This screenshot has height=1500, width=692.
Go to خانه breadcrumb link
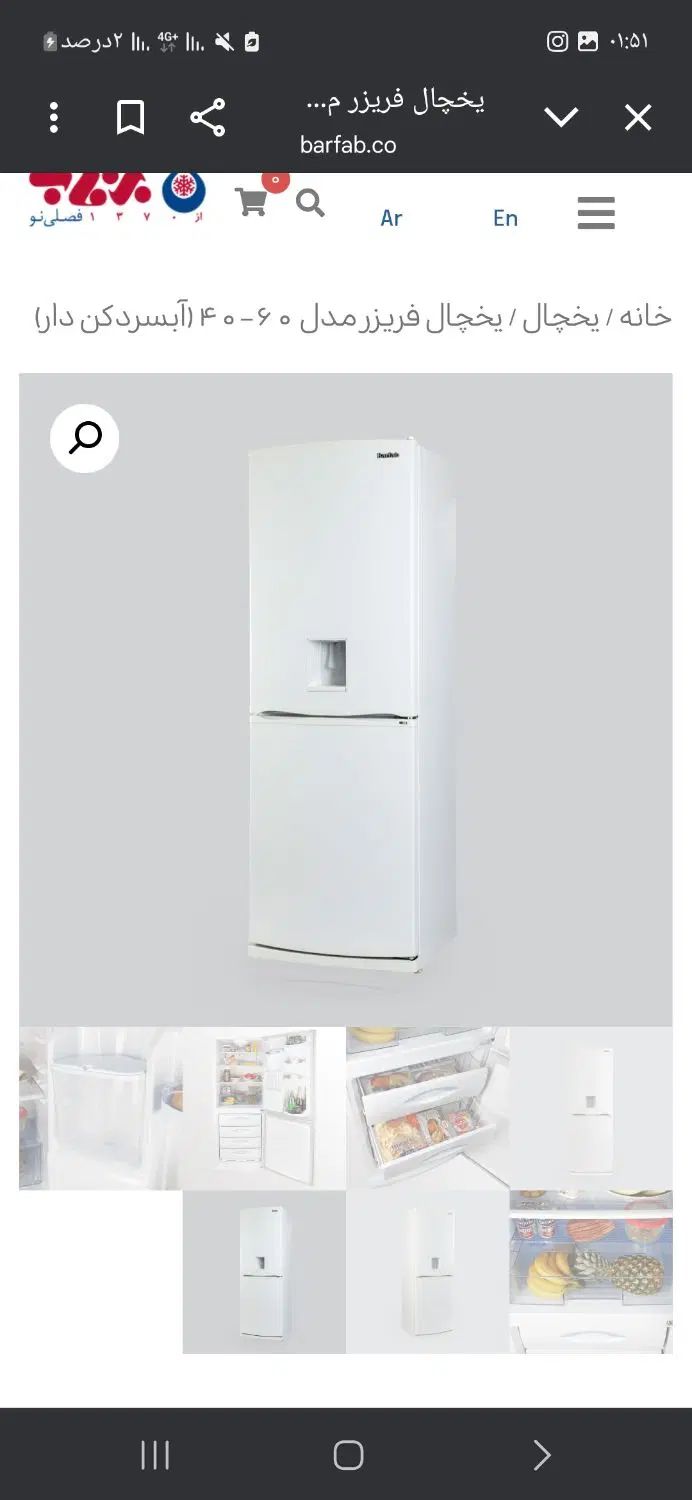click(645, 318)
